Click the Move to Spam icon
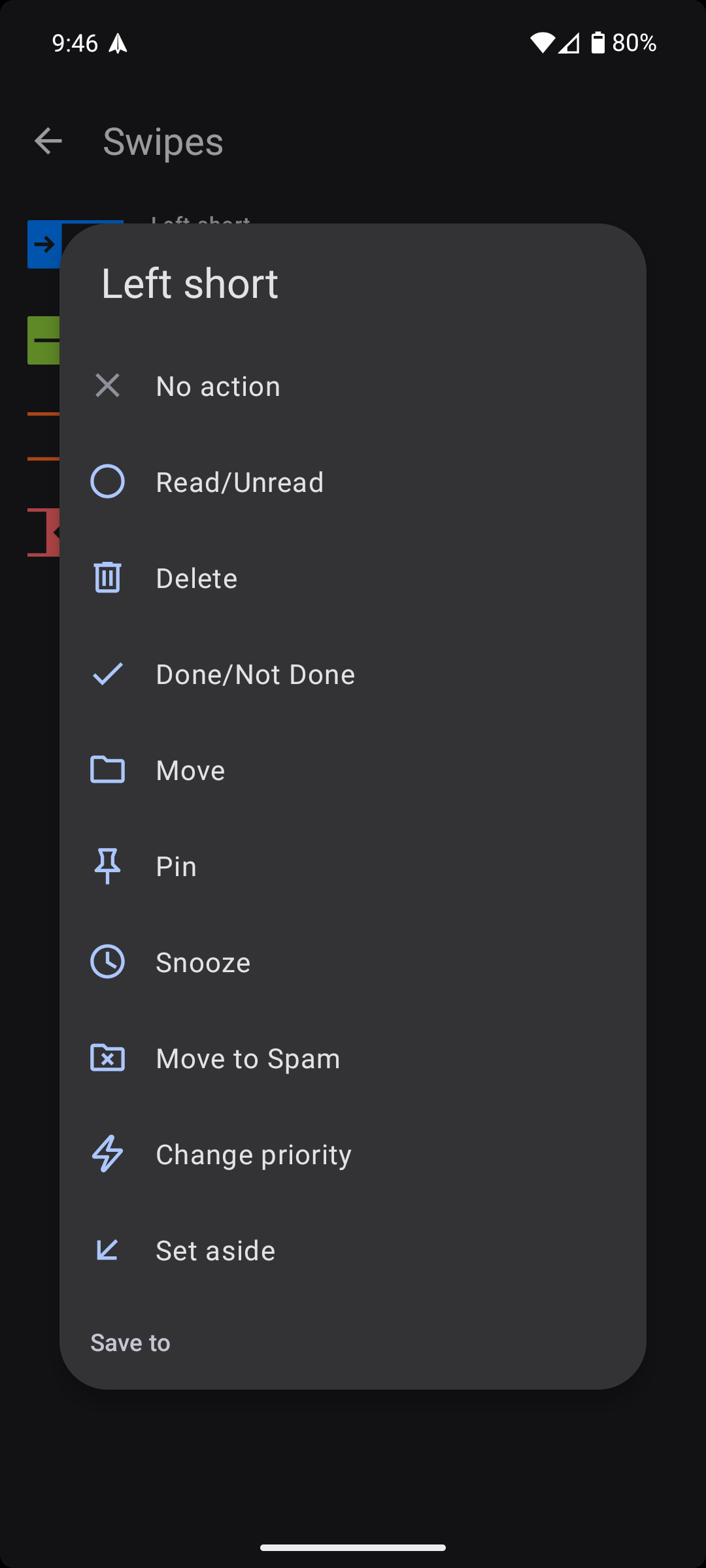706x1568 pixels. [x=108, y=1058]
